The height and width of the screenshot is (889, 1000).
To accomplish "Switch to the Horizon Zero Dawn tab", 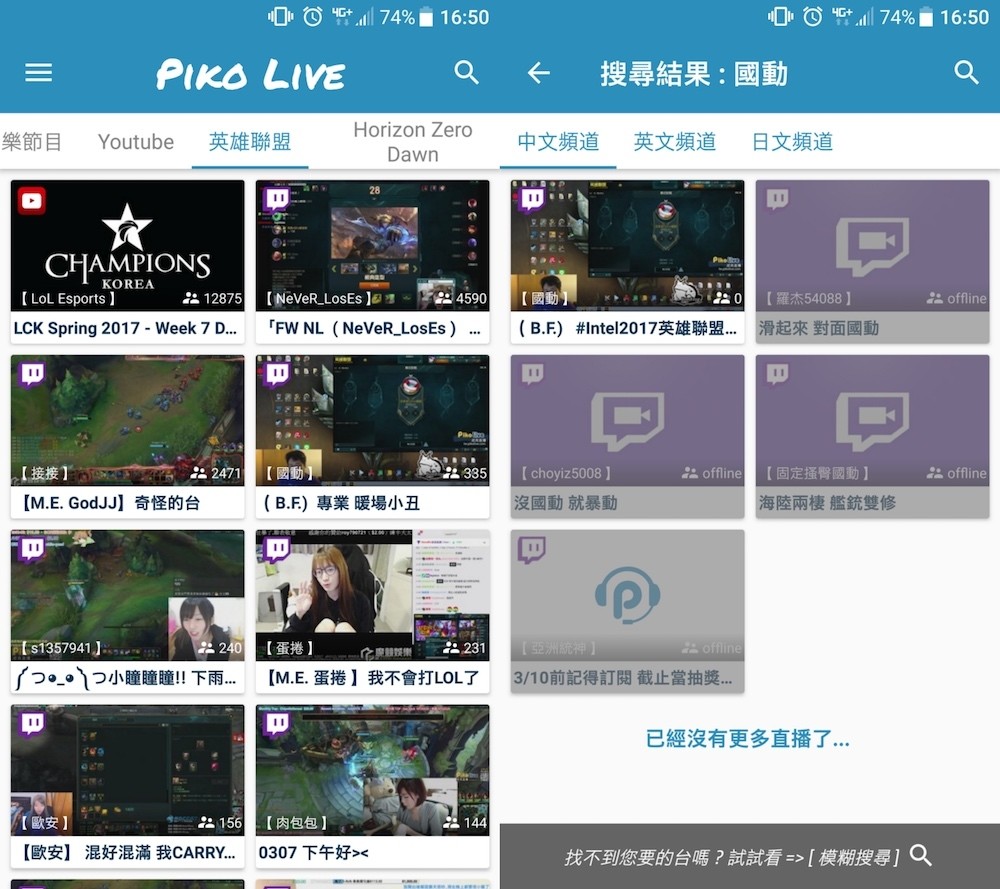I will tap(412, 142).
